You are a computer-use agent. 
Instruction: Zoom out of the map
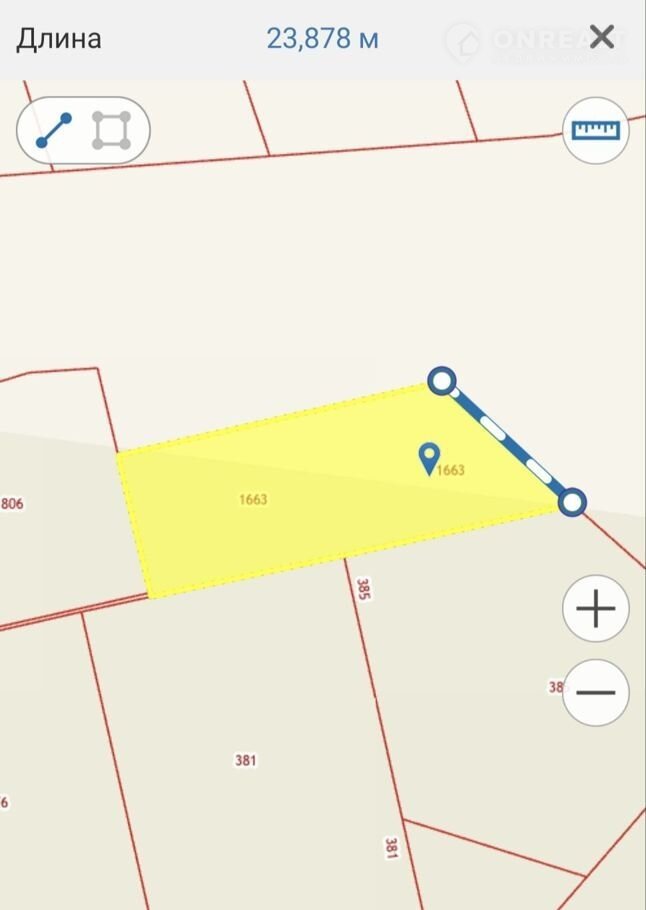[x=596, y=692]
